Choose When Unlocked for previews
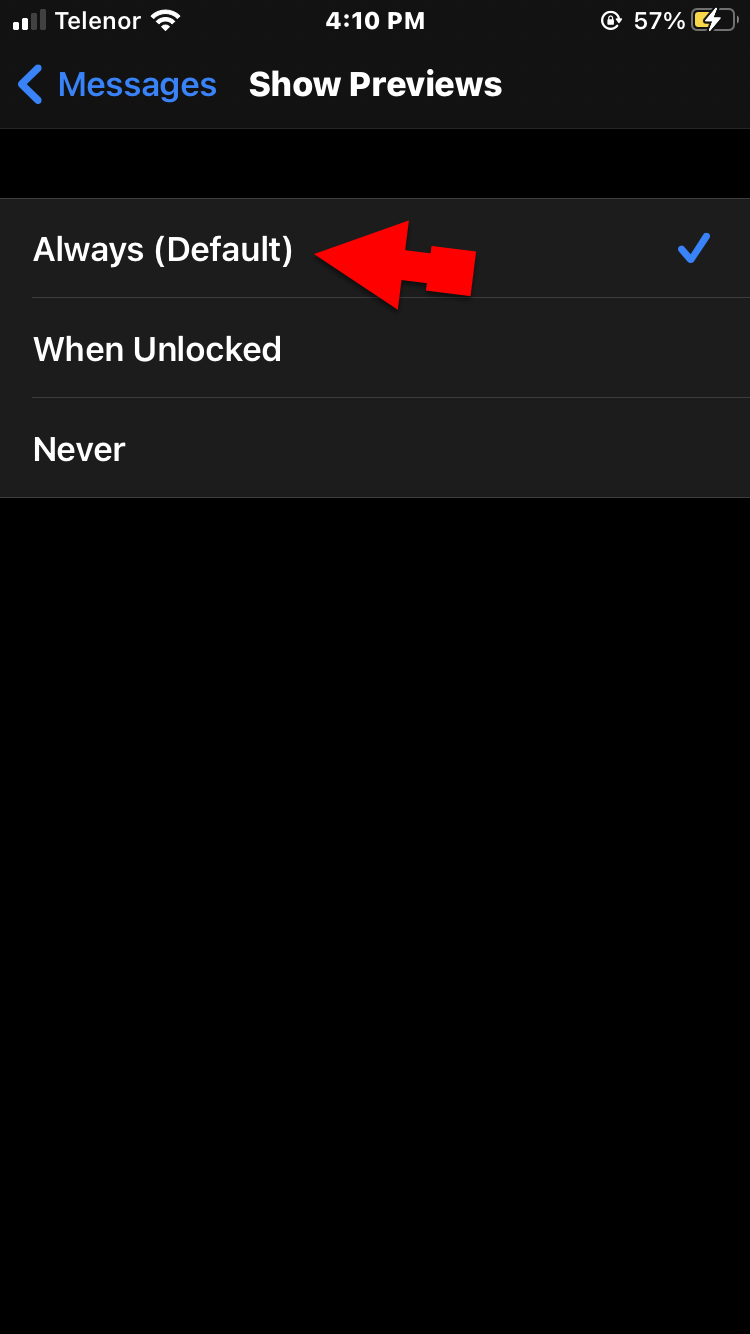The height and width of the screenshot is (1334, 750). click(x=157, y=349)
